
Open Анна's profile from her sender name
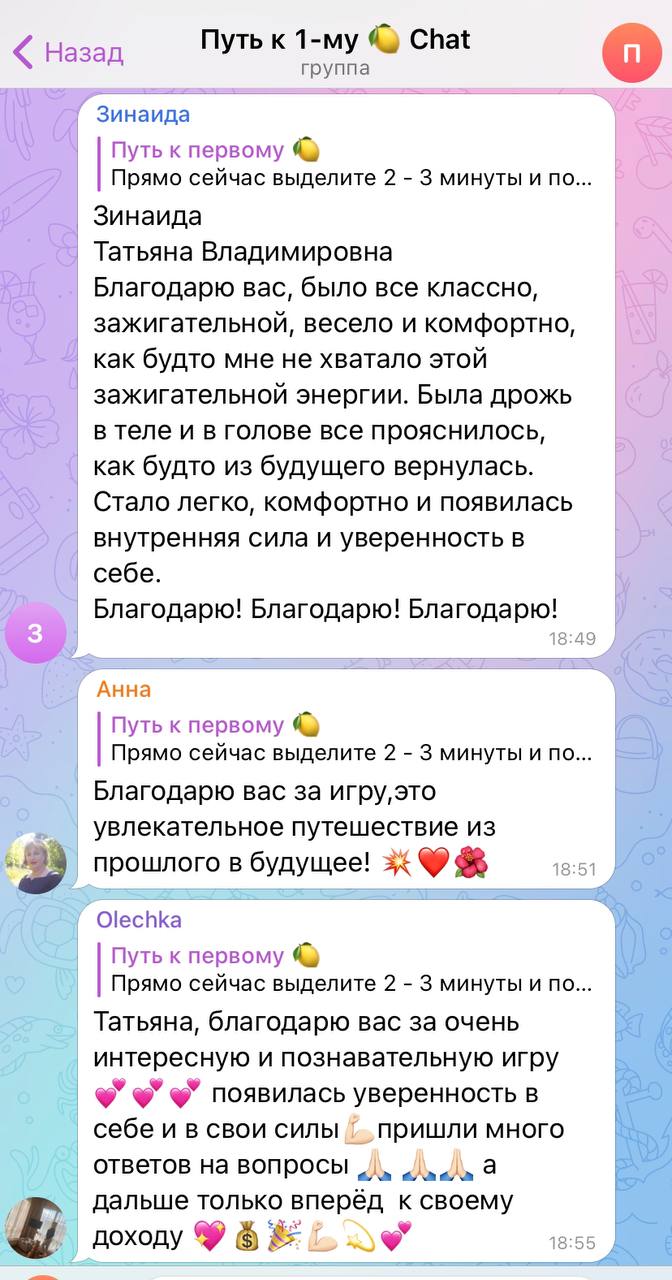[124, 689]
